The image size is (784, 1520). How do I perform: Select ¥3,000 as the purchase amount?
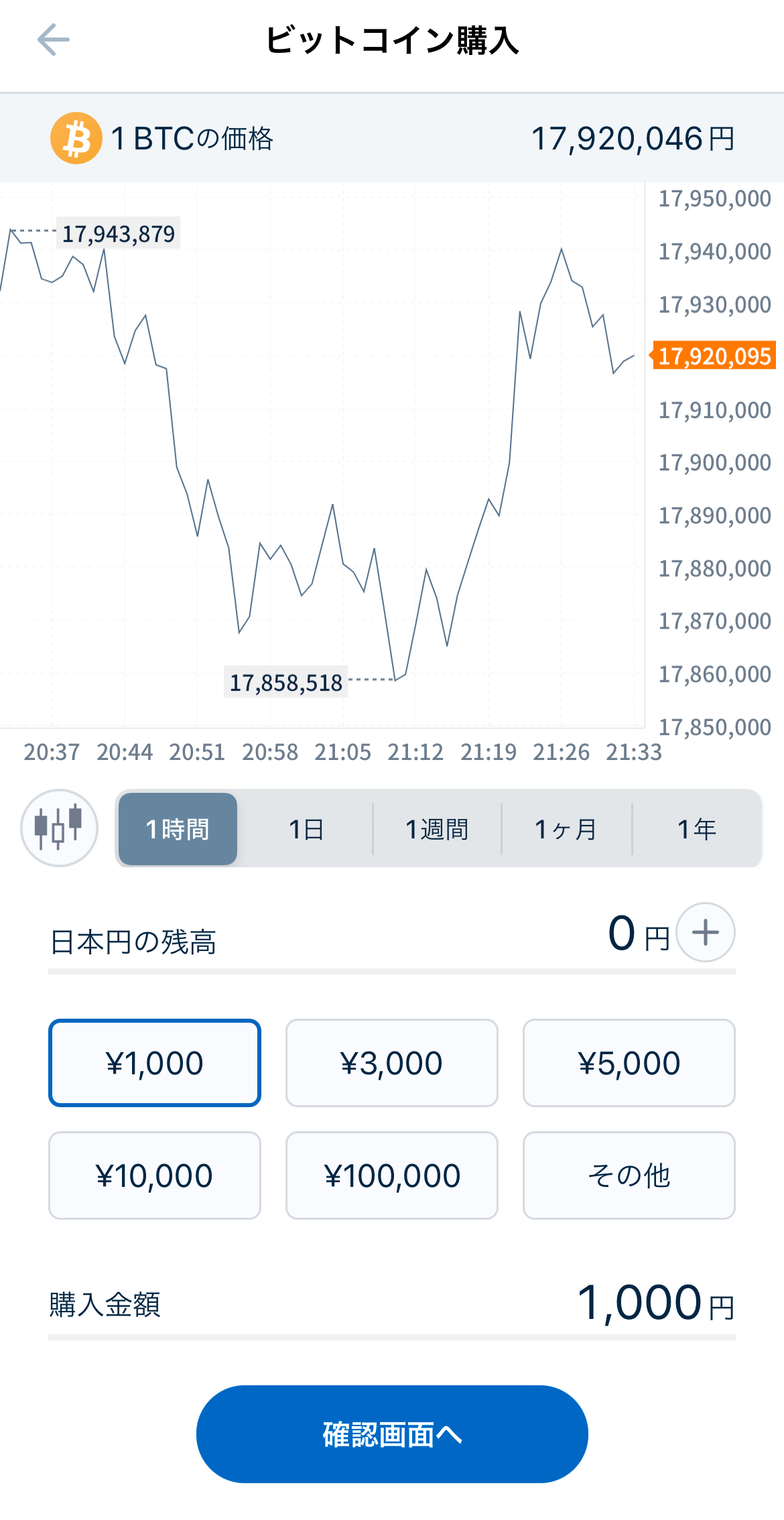tap(391, 1063)
